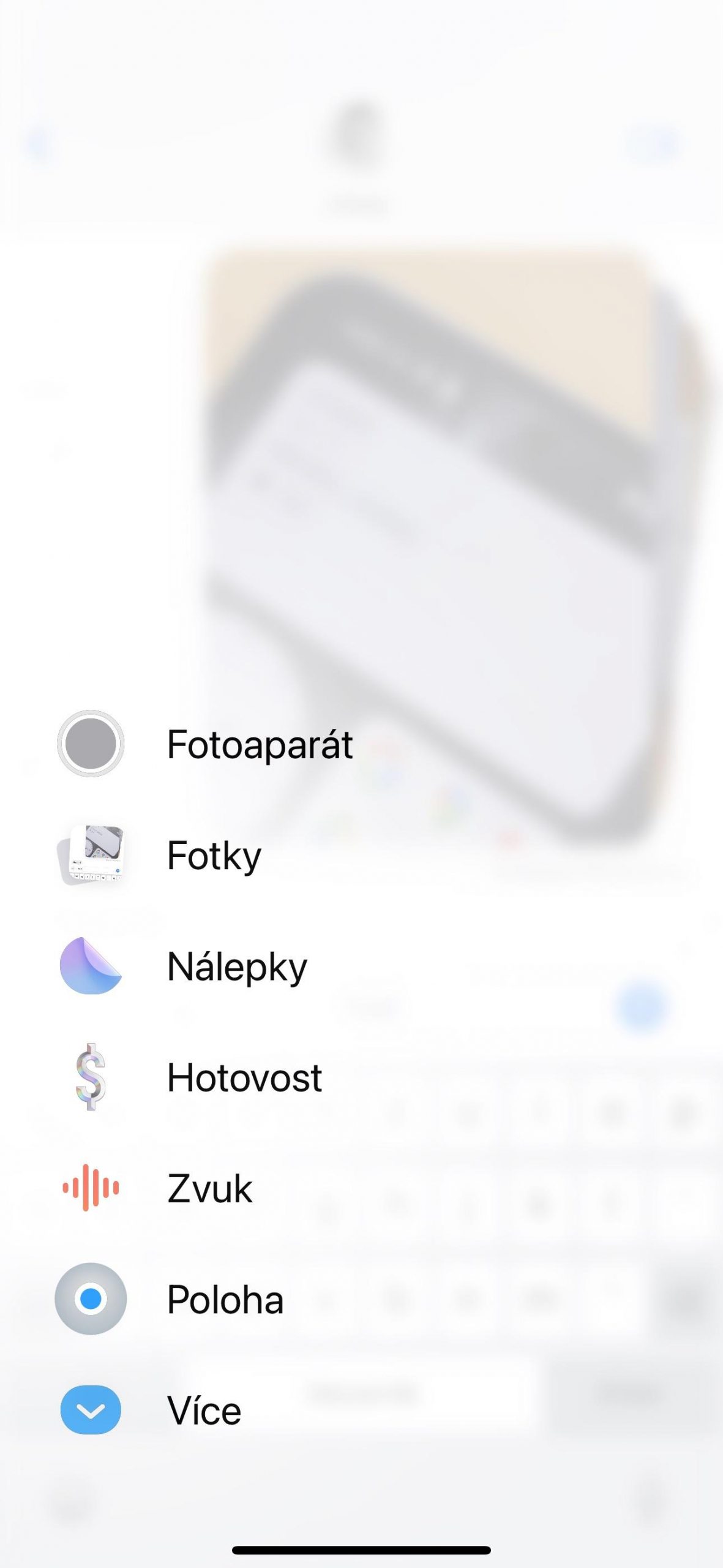Viewport: 723px width, 1568px height.
Task: Share your location via Poloha
Action: (x=170, y=1299)
